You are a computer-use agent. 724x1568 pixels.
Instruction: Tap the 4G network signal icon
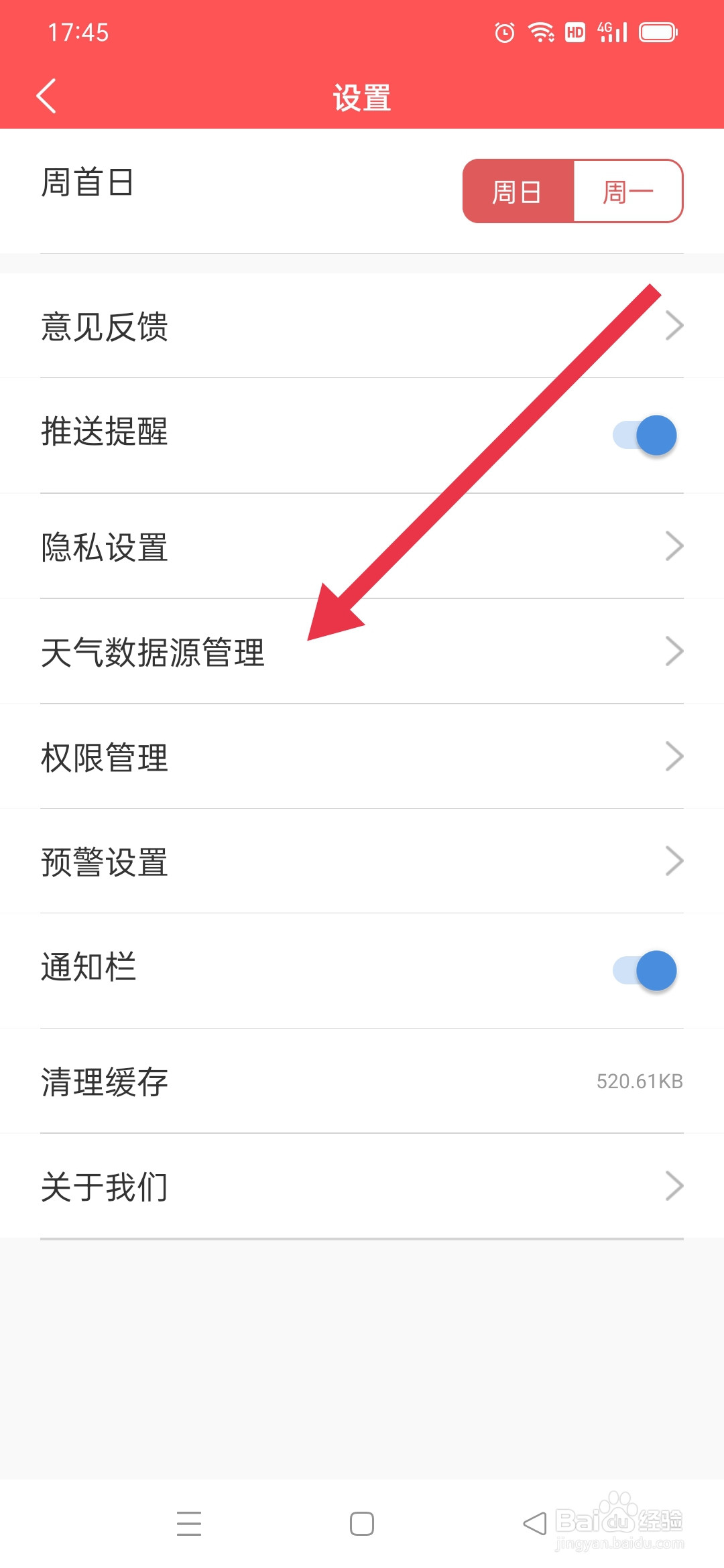point(611,31)
